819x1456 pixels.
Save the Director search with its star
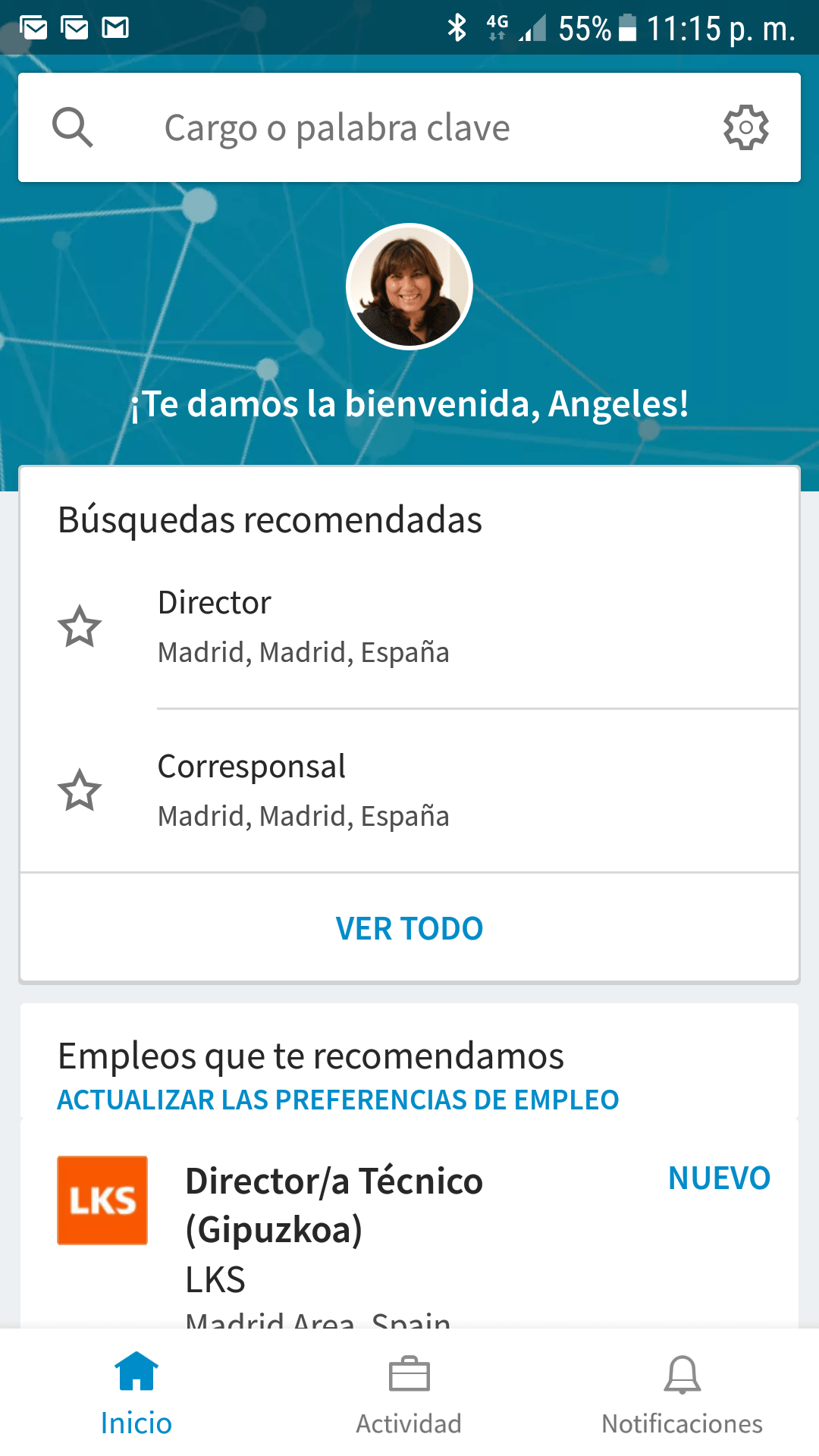(x=80, y=626)
